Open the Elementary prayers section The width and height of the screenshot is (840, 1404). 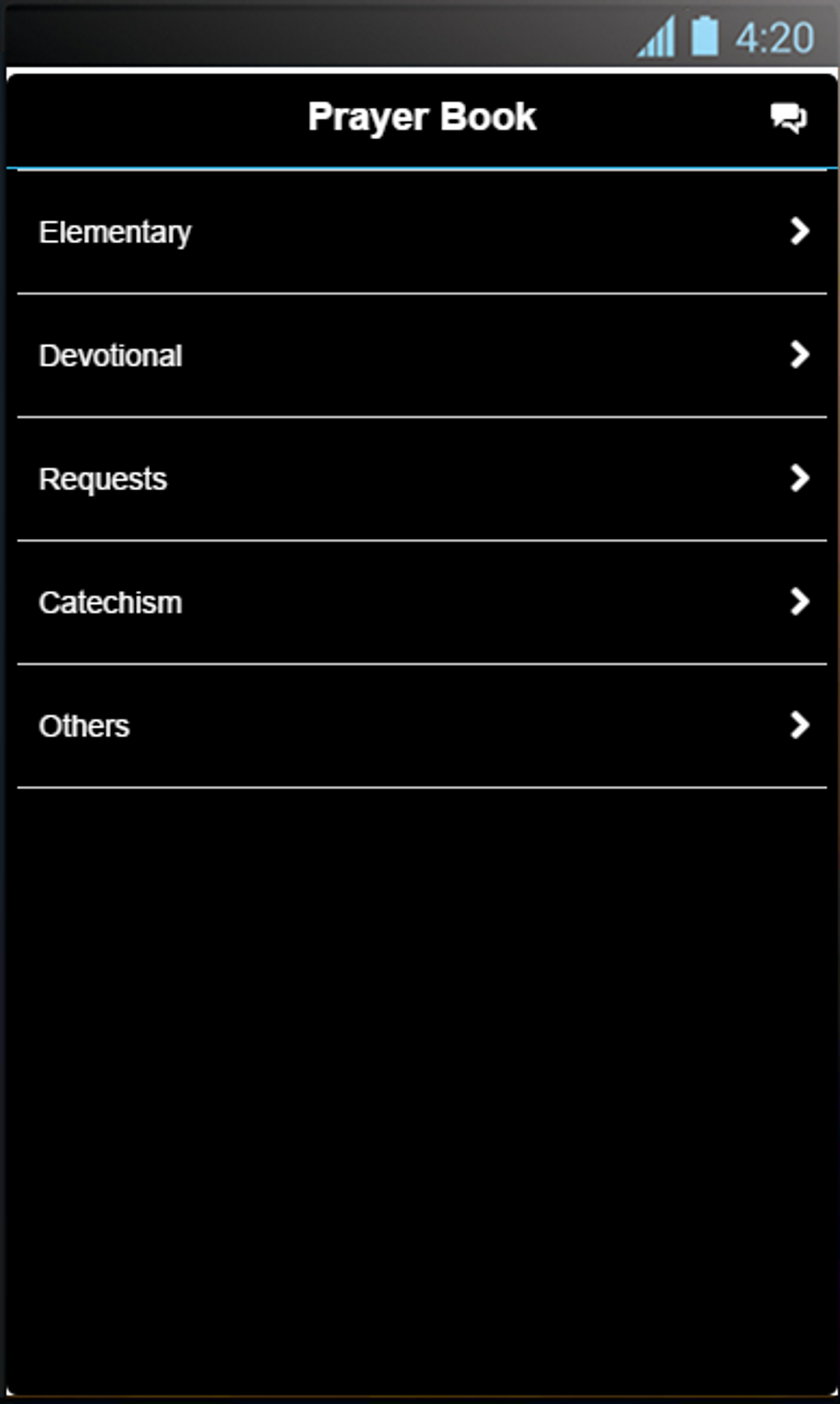pos(329,232)
